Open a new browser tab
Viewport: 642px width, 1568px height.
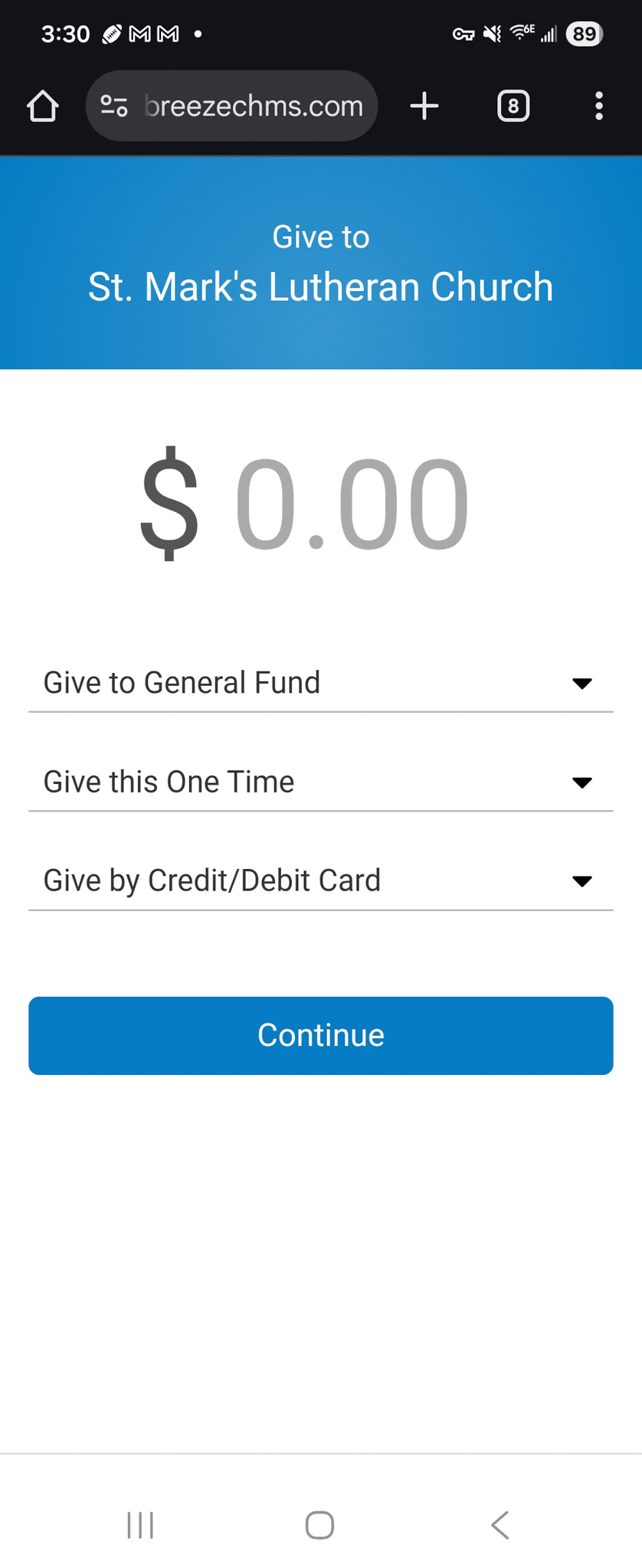point(424,106)
